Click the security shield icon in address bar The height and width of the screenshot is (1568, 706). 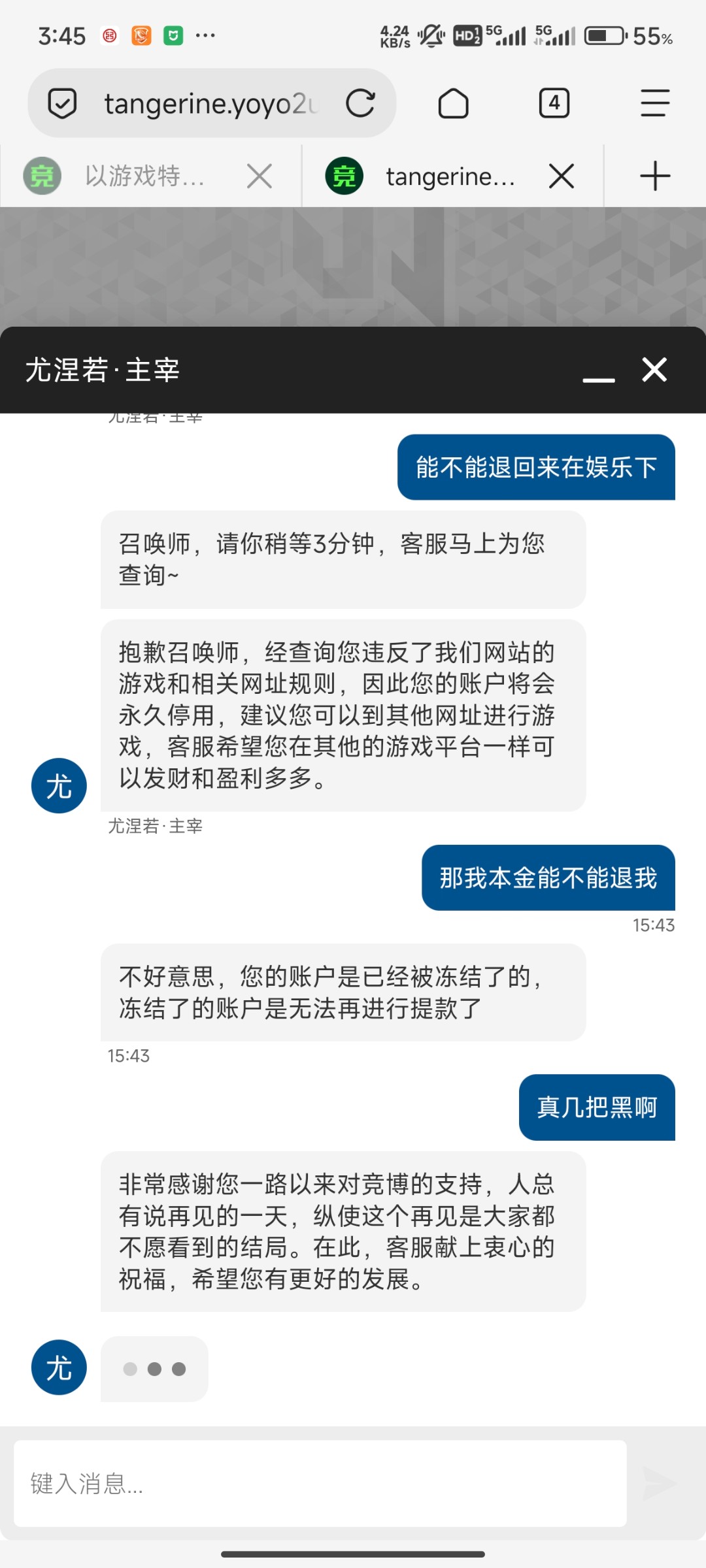[x=63, y=103]
